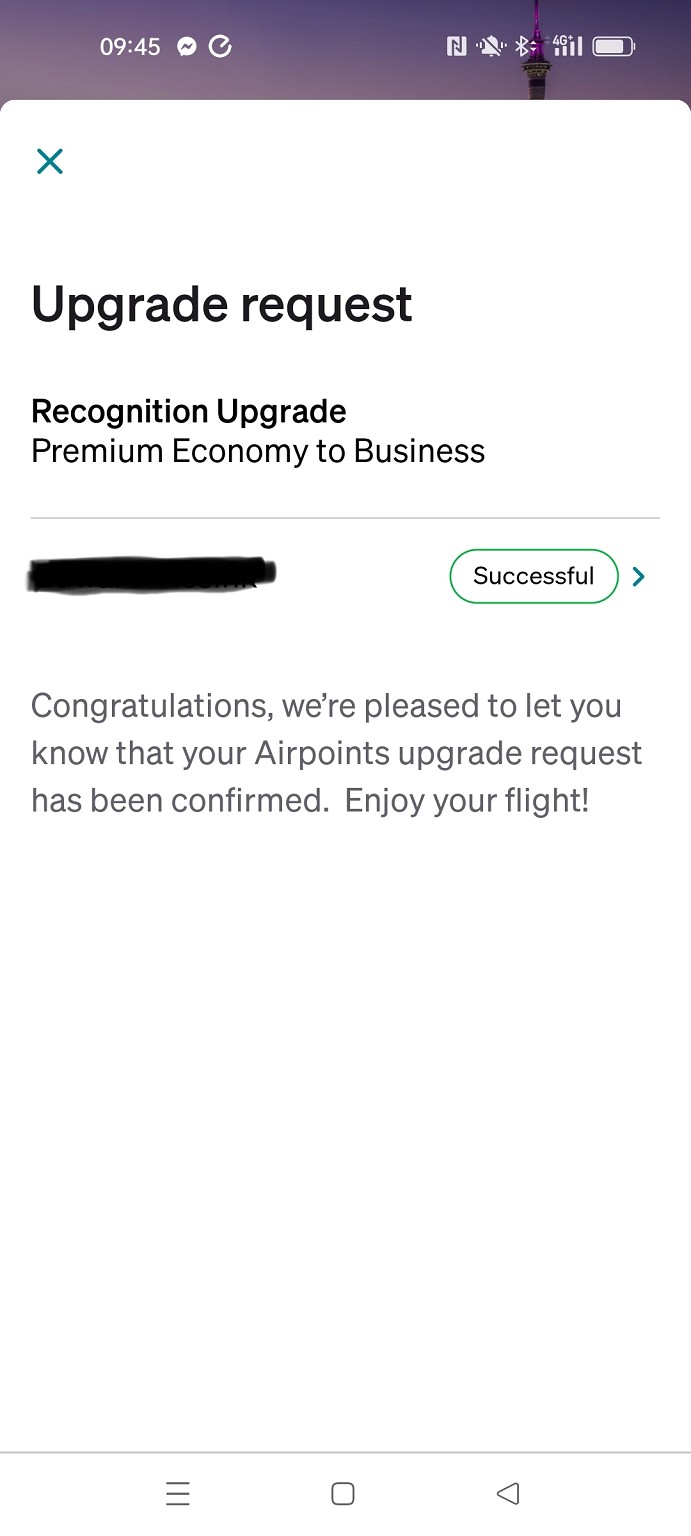Go back using the system back button

[x=508, y=1493]
